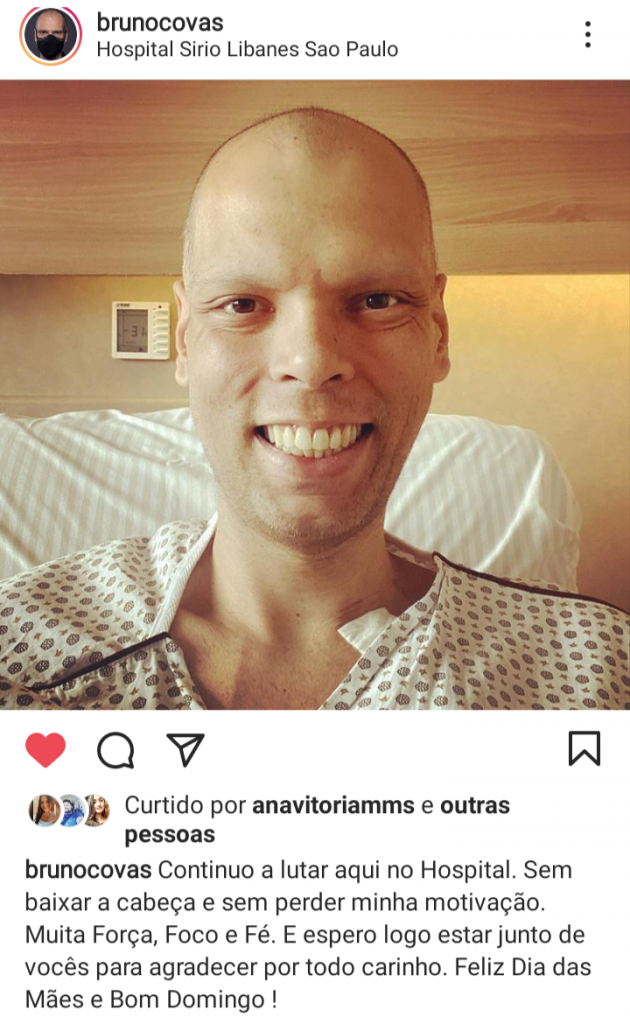Viewport: 630px width, 1024px height.
Task: Open Hospital Sirio Libanes Sao Paulo location
Action: 247,48
